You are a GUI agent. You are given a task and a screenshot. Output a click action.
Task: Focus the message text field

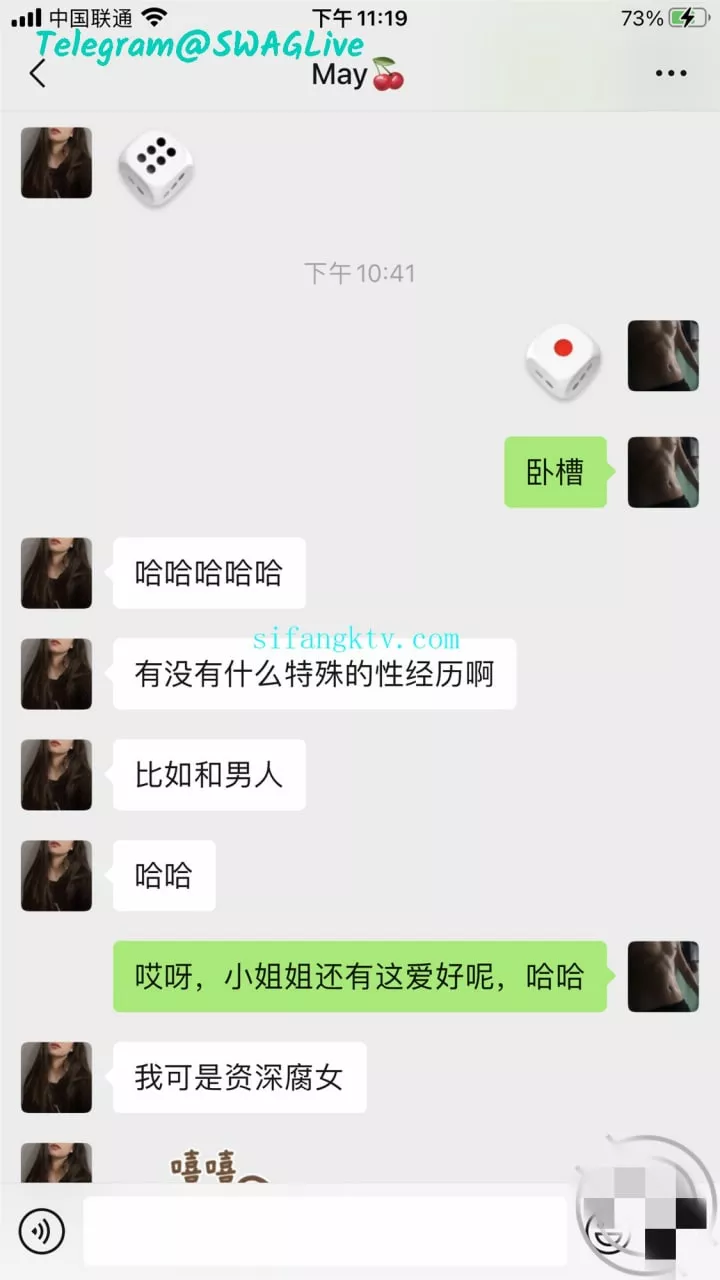click(325, 1231)
